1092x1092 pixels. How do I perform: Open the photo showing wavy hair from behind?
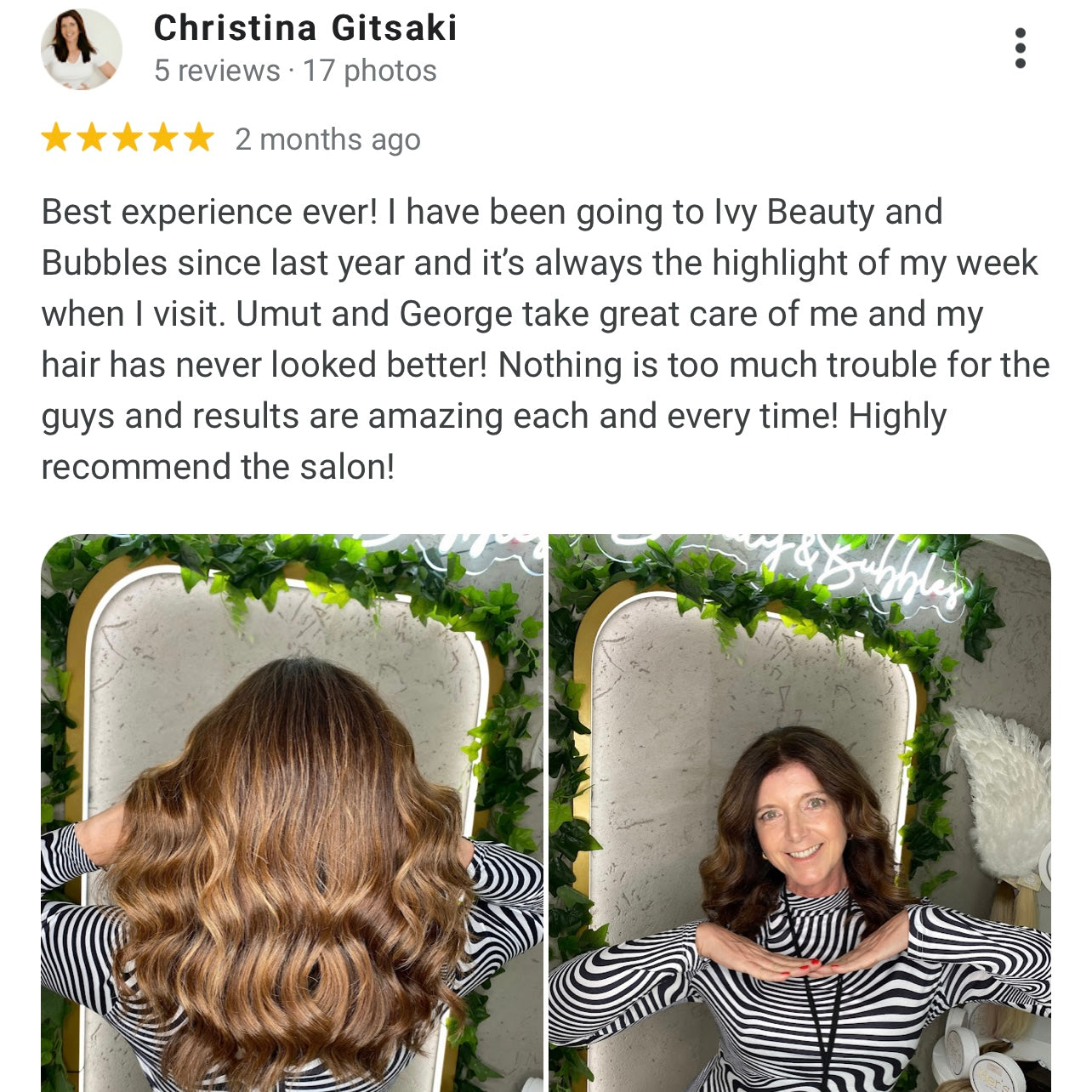pyautogui.click(x=292, y=812)
